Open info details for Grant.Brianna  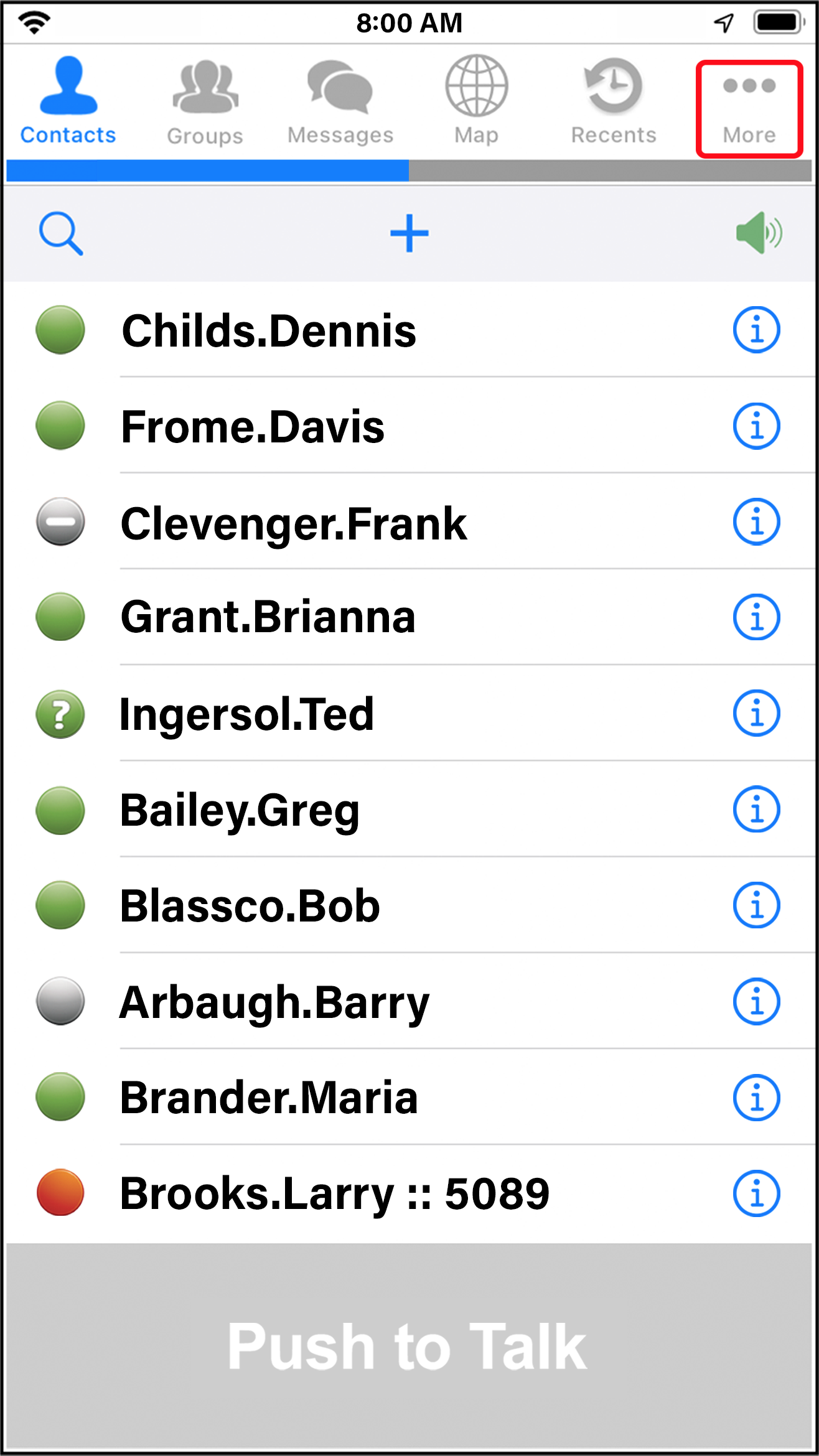tap(756, 618)
